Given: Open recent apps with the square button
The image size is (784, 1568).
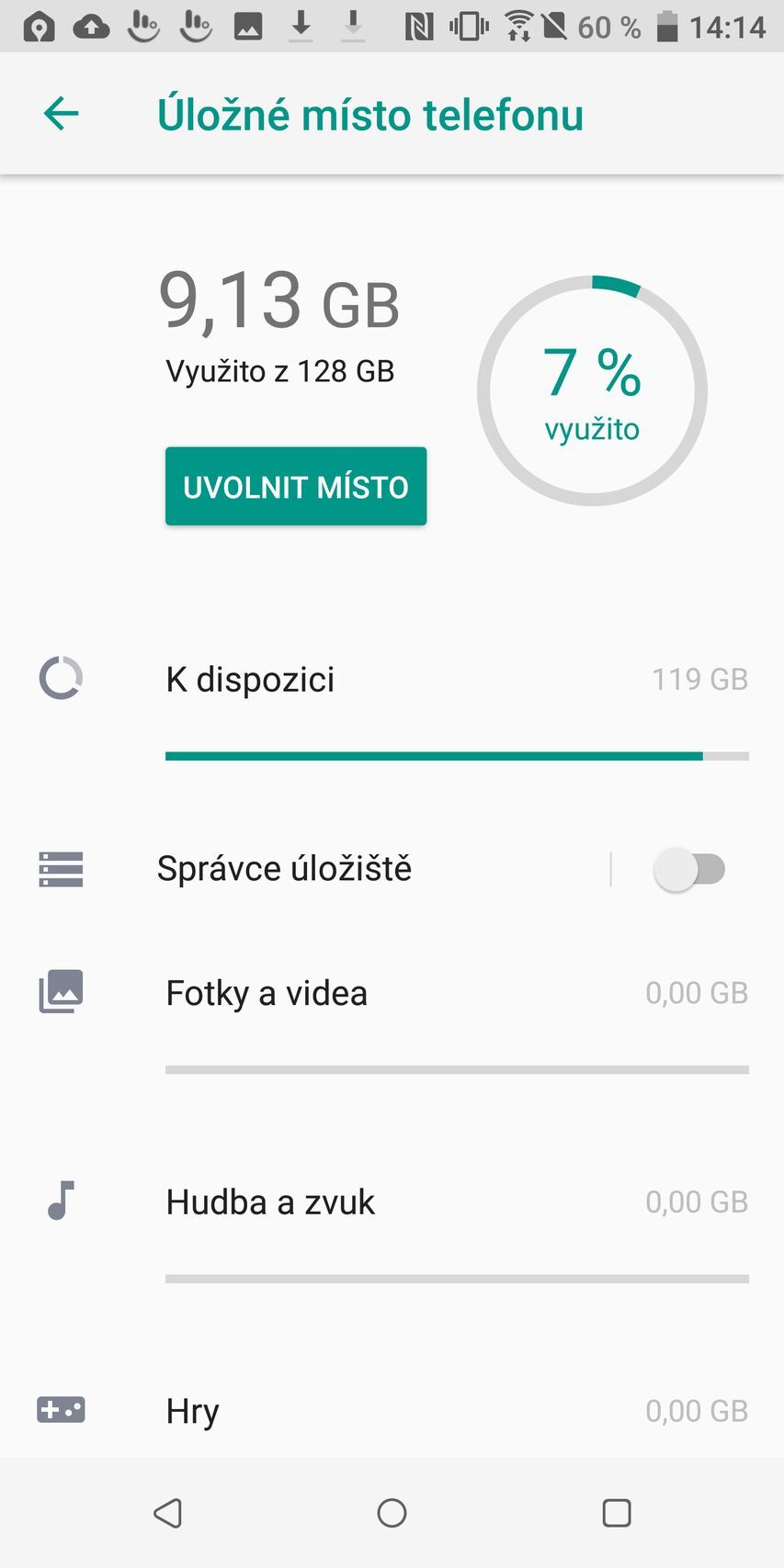Looking at the screenshot, I should (617, 1512).
